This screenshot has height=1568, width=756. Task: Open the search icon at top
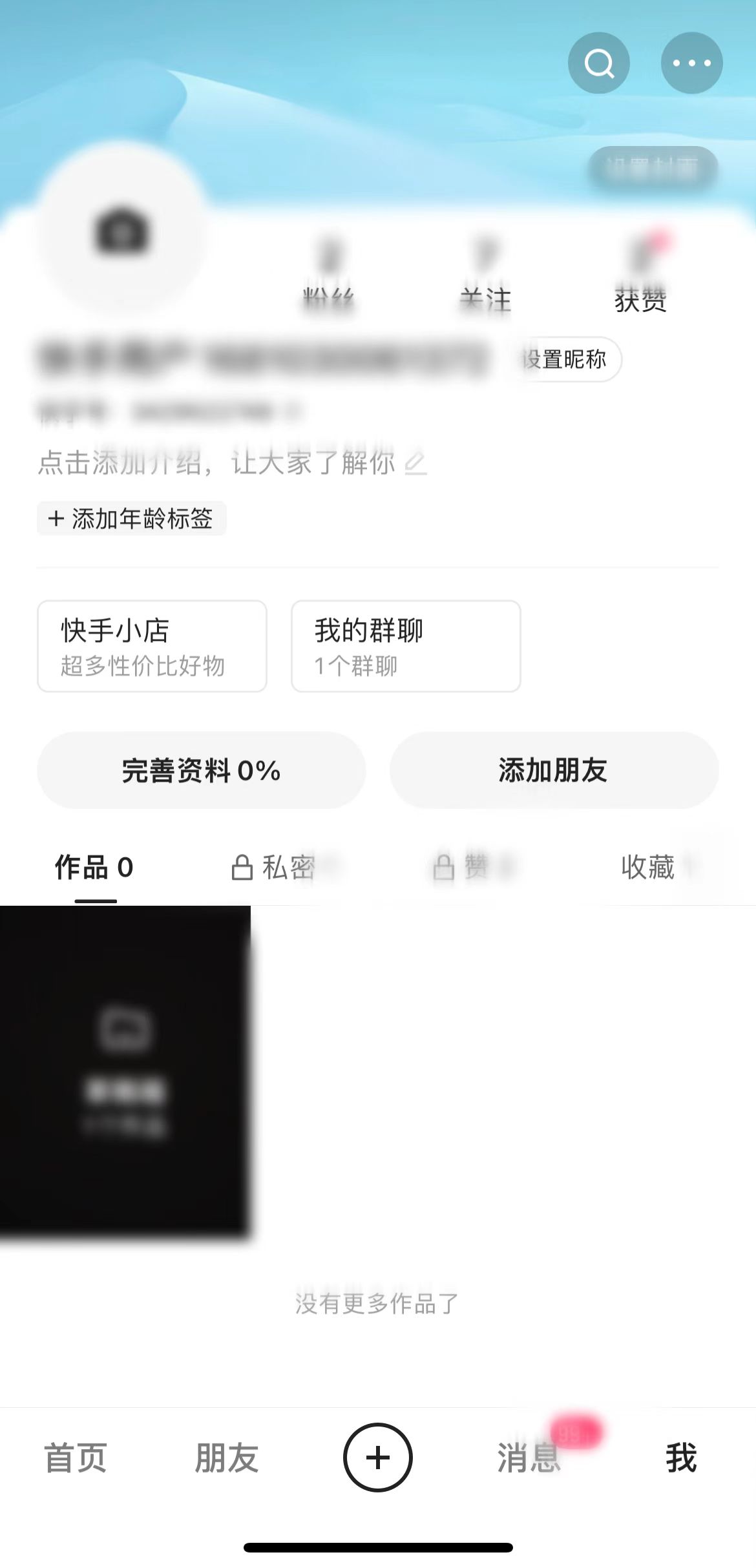coord(598,61)
